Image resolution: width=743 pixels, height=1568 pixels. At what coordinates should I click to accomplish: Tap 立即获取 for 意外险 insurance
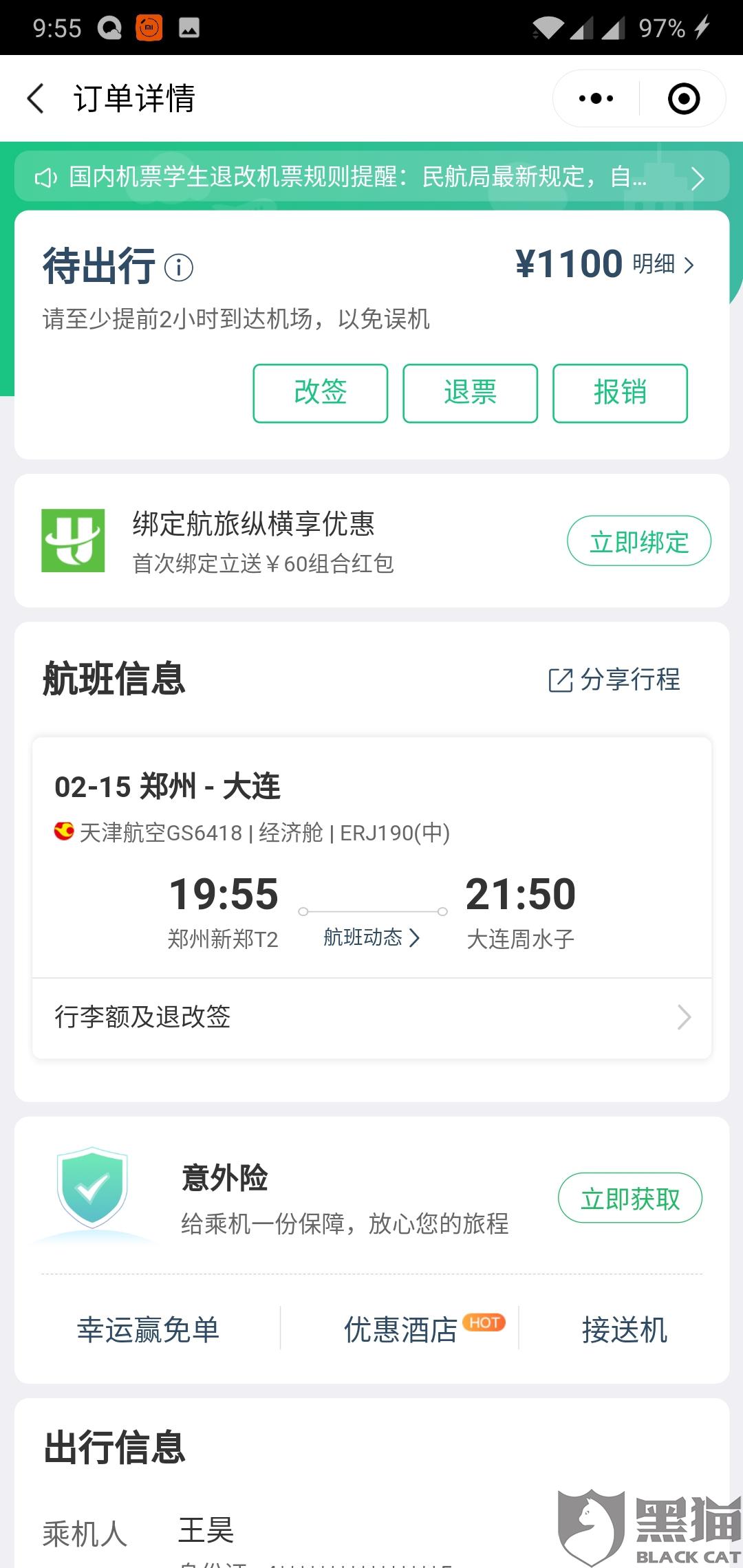629,1198
